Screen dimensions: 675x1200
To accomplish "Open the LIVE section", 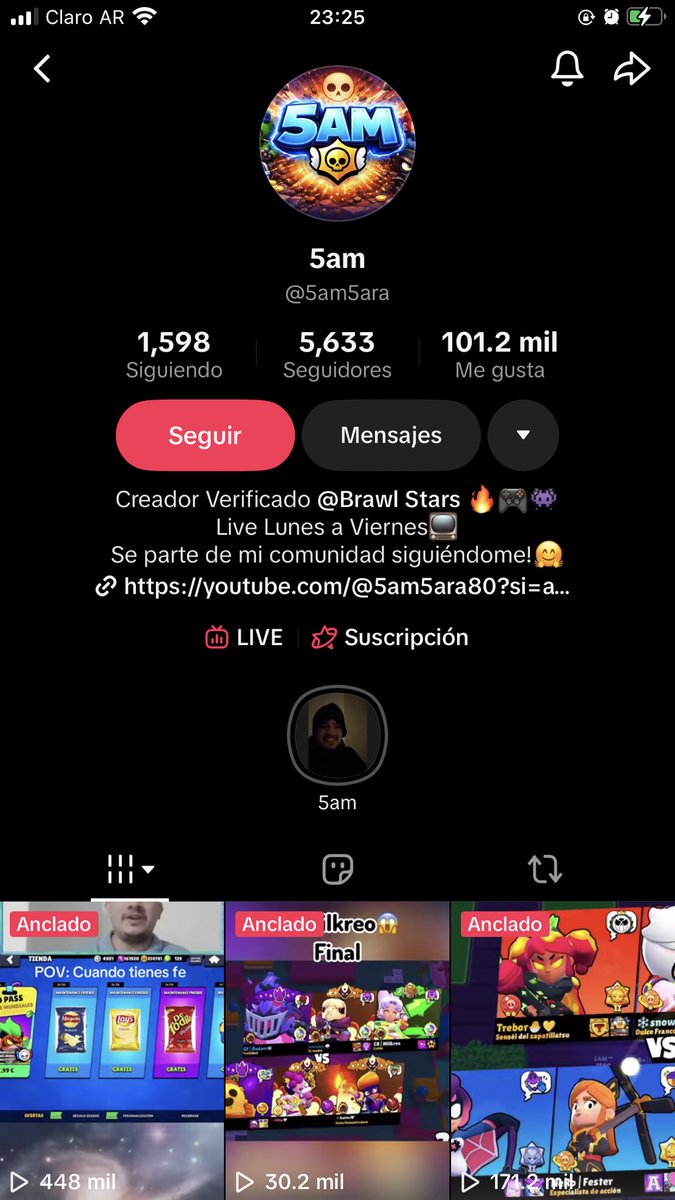I will coord(244,638).
